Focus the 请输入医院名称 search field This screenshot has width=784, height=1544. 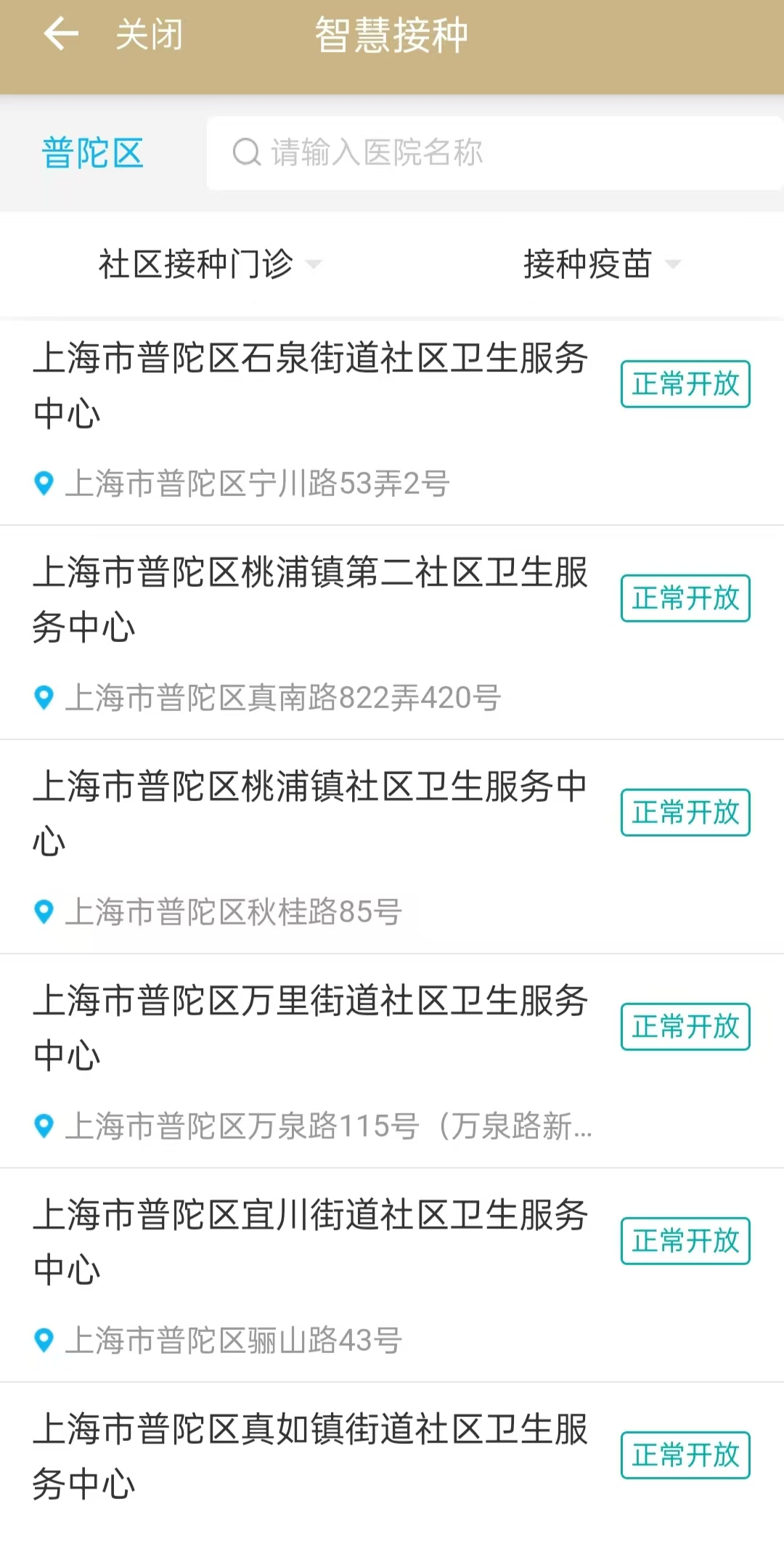[x=494, y=153]
